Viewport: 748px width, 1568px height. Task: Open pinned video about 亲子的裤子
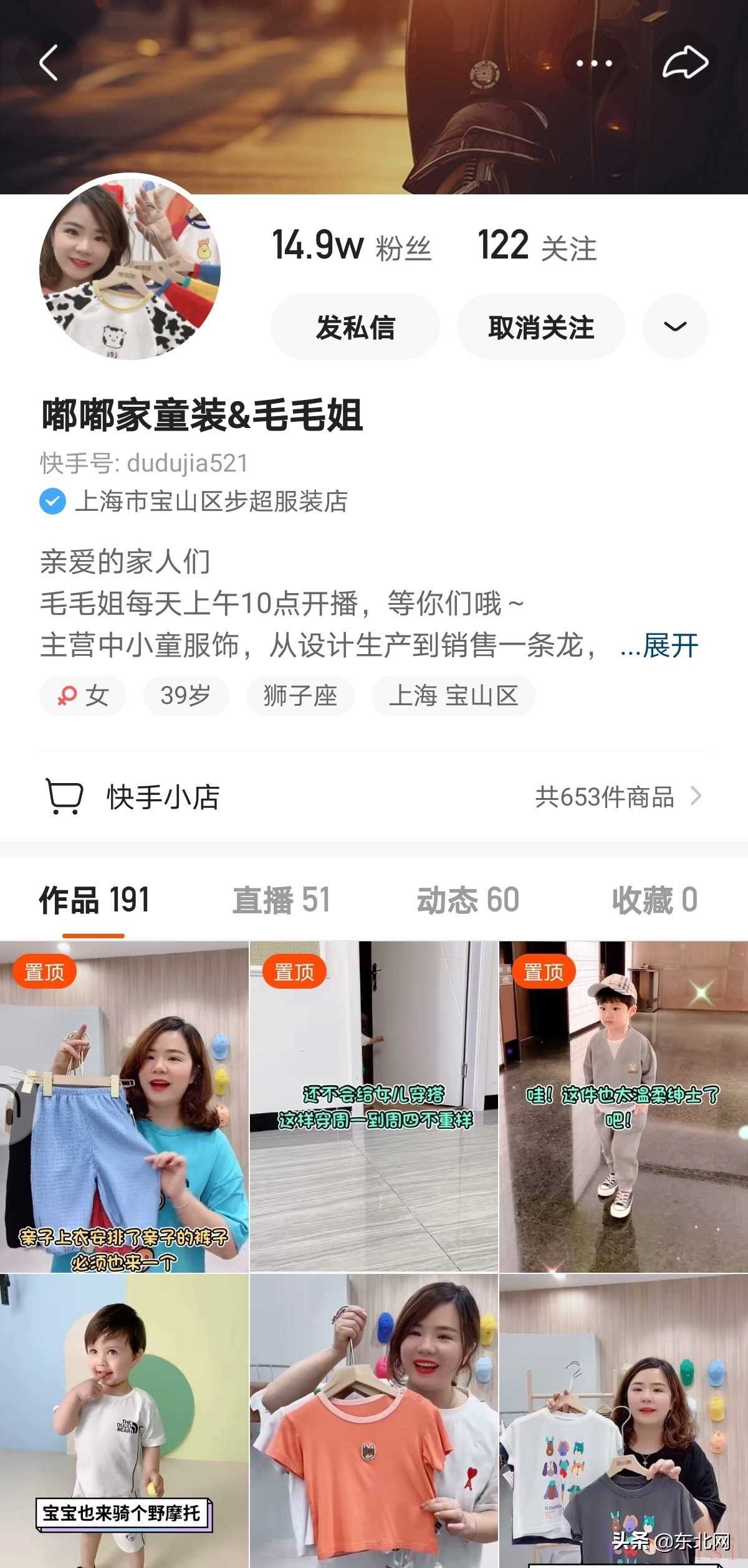pos(124,1106)
